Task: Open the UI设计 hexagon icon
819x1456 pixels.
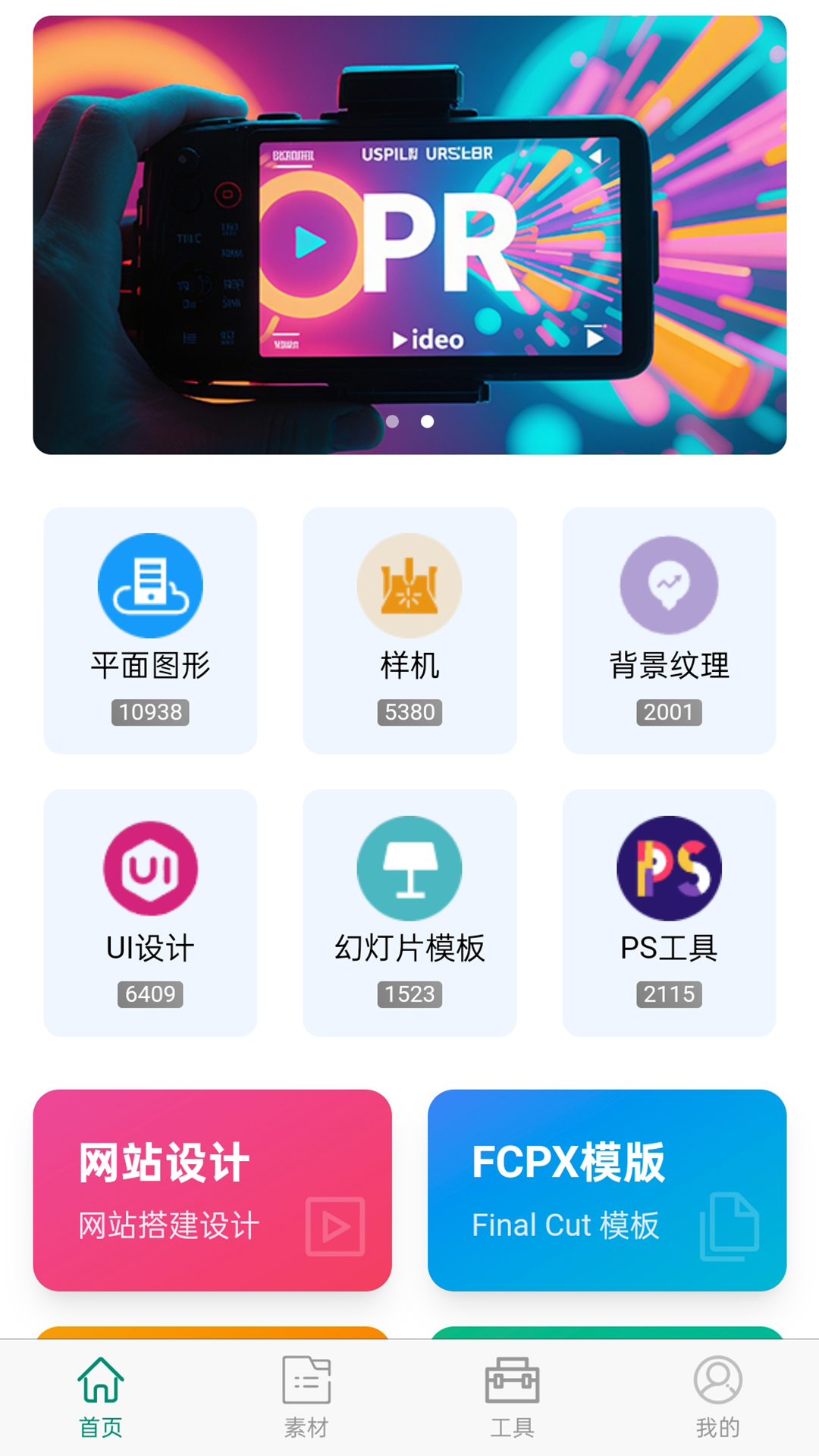Action: coord(149,867)
